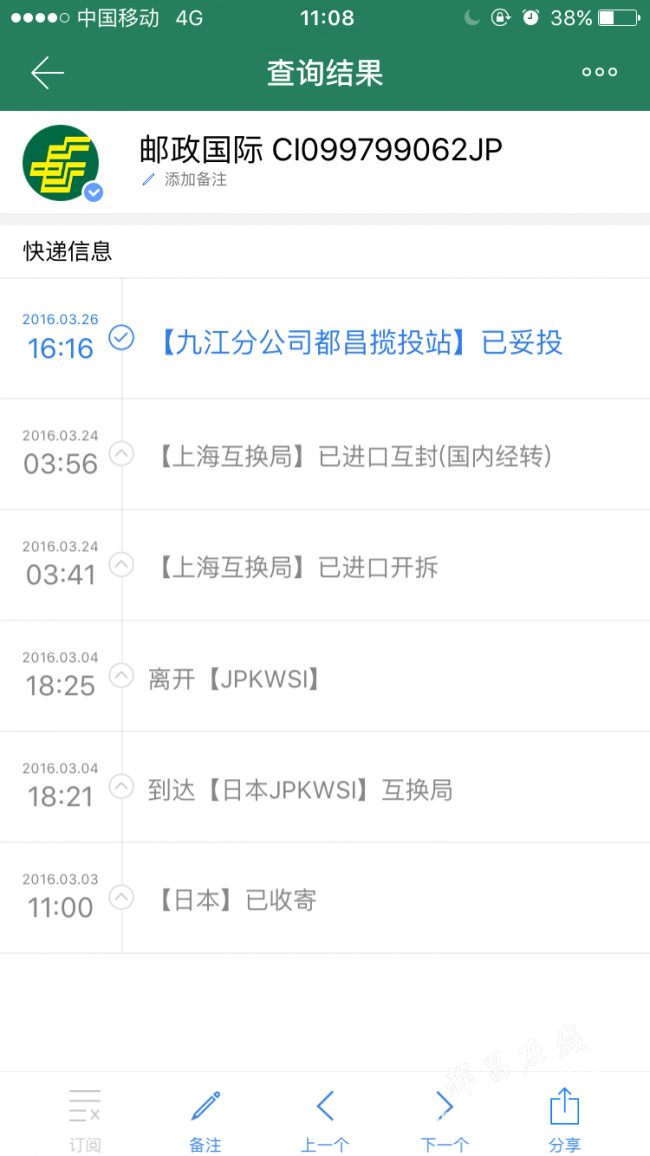Open 备注 in the bottom toolbar
Image resolution: width=650 pixels, height=1156 pixels.
coord(206,1119)
